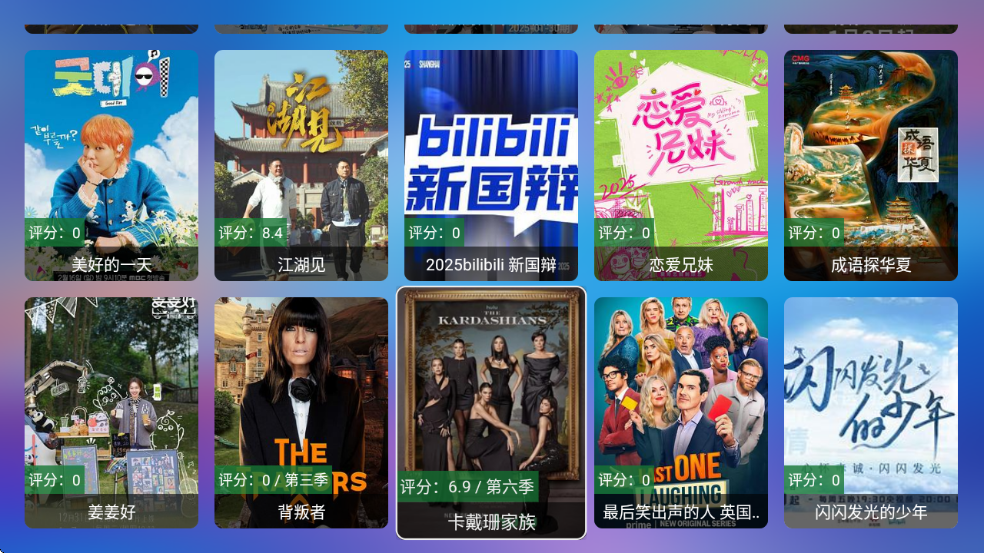Image resolution: width=984 pixels, height=553 pixels.
Task: Open the 美好的一天 show card
Action: click(x=111, y=165)
